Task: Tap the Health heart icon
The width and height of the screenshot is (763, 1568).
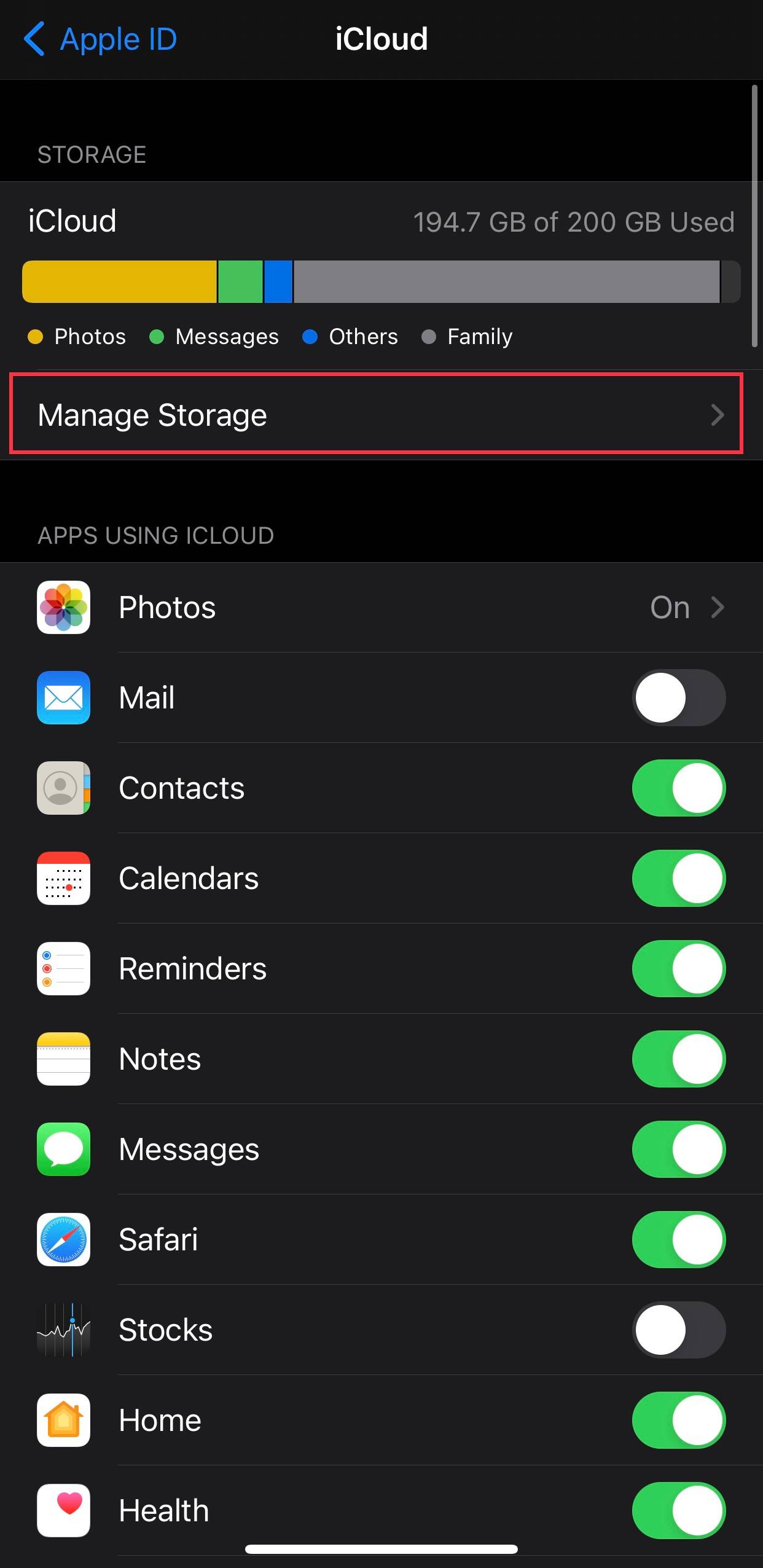Action: (63, 1511)
